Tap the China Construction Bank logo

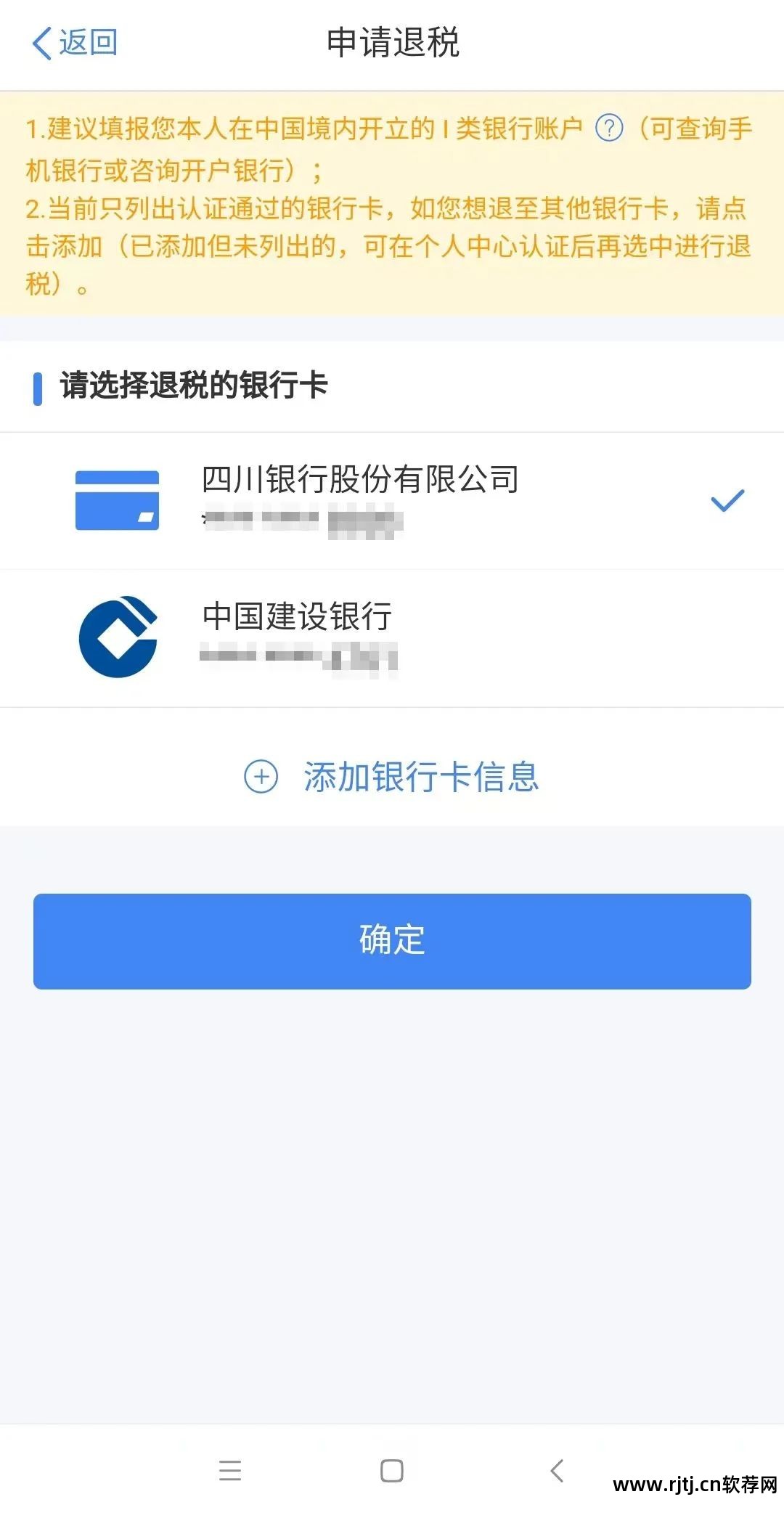[118, 637]
